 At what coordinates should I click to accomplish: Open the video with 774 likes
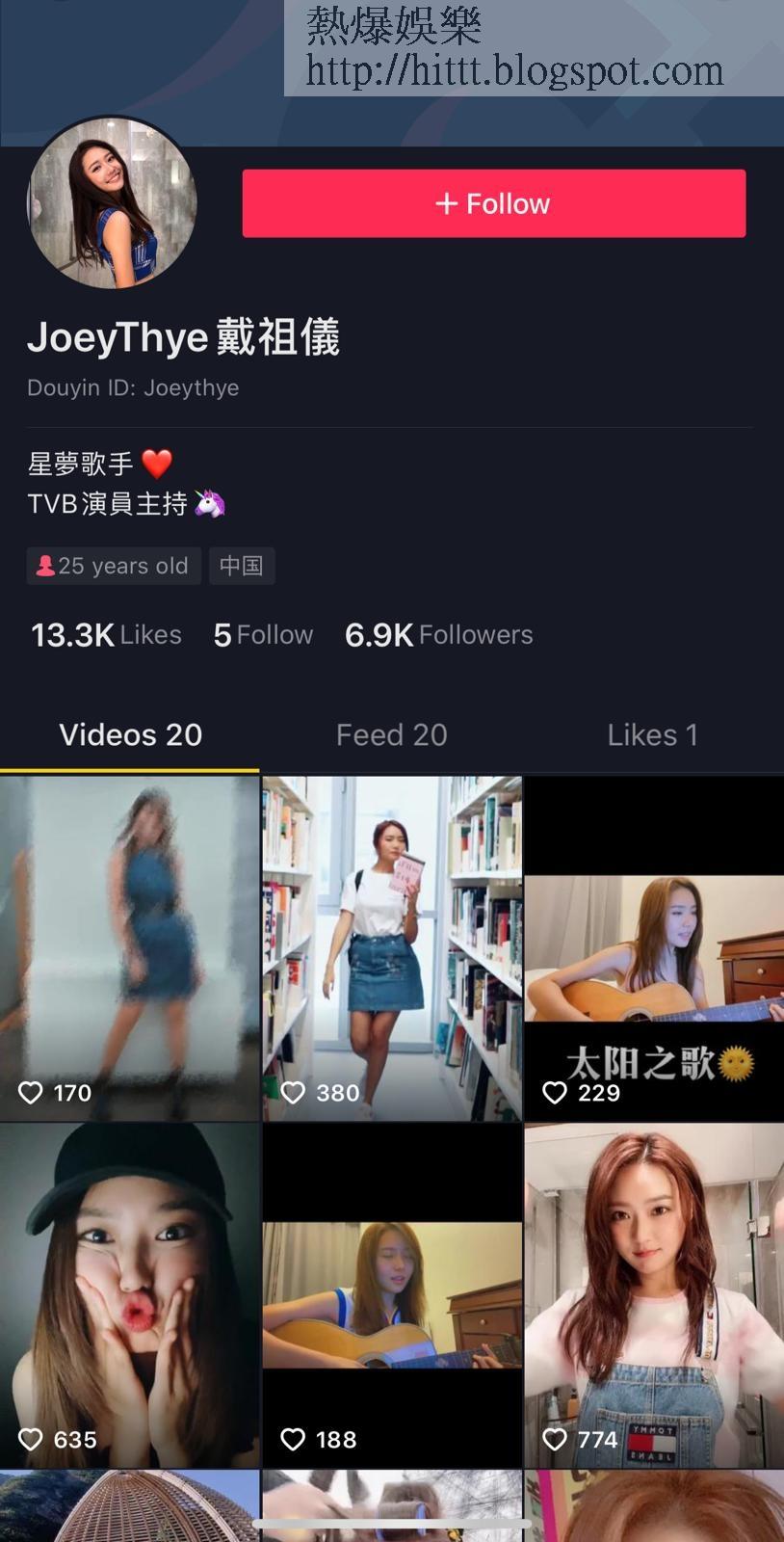tap(654, 1295)
